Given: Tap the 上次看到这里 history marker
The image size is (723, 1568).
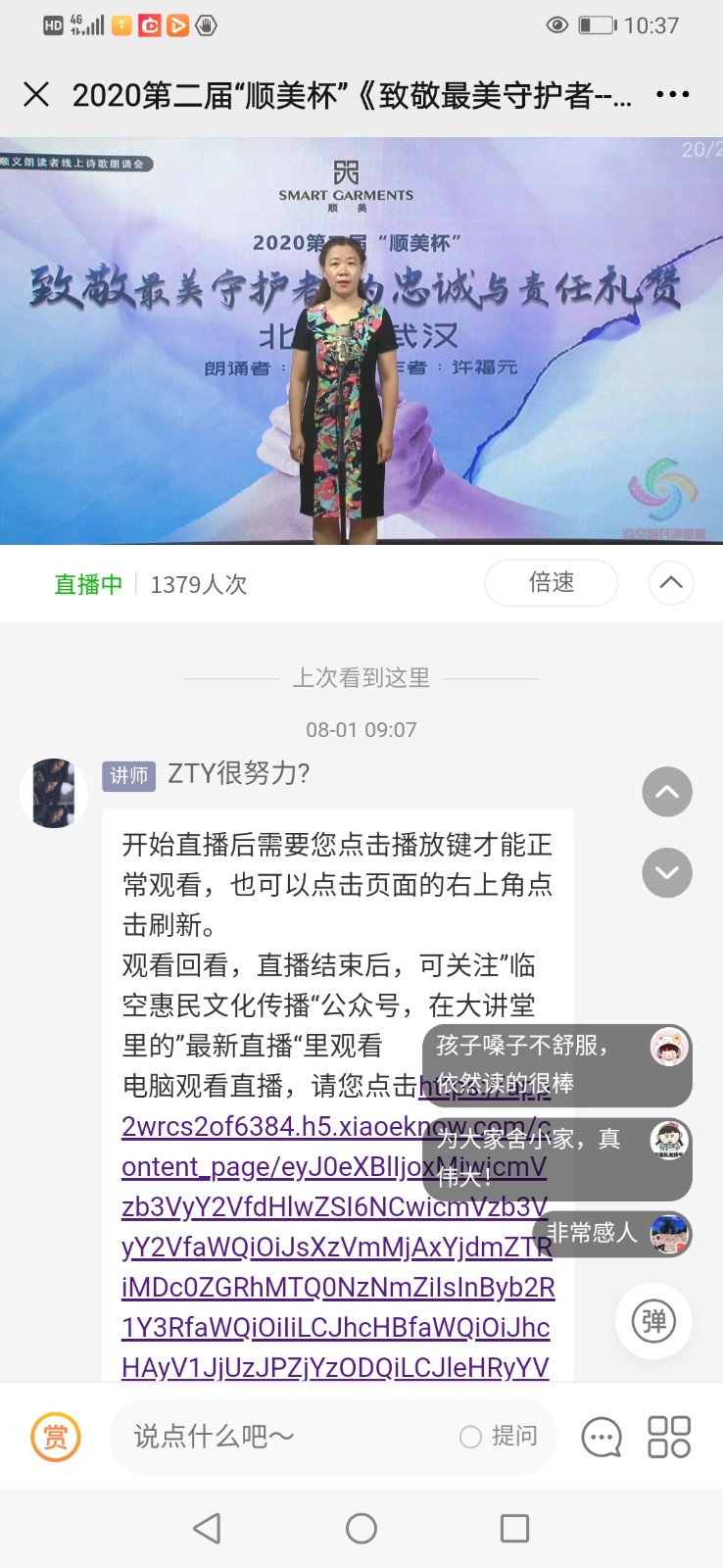Looking at the screenshot, I should click(x=361, y=677).
